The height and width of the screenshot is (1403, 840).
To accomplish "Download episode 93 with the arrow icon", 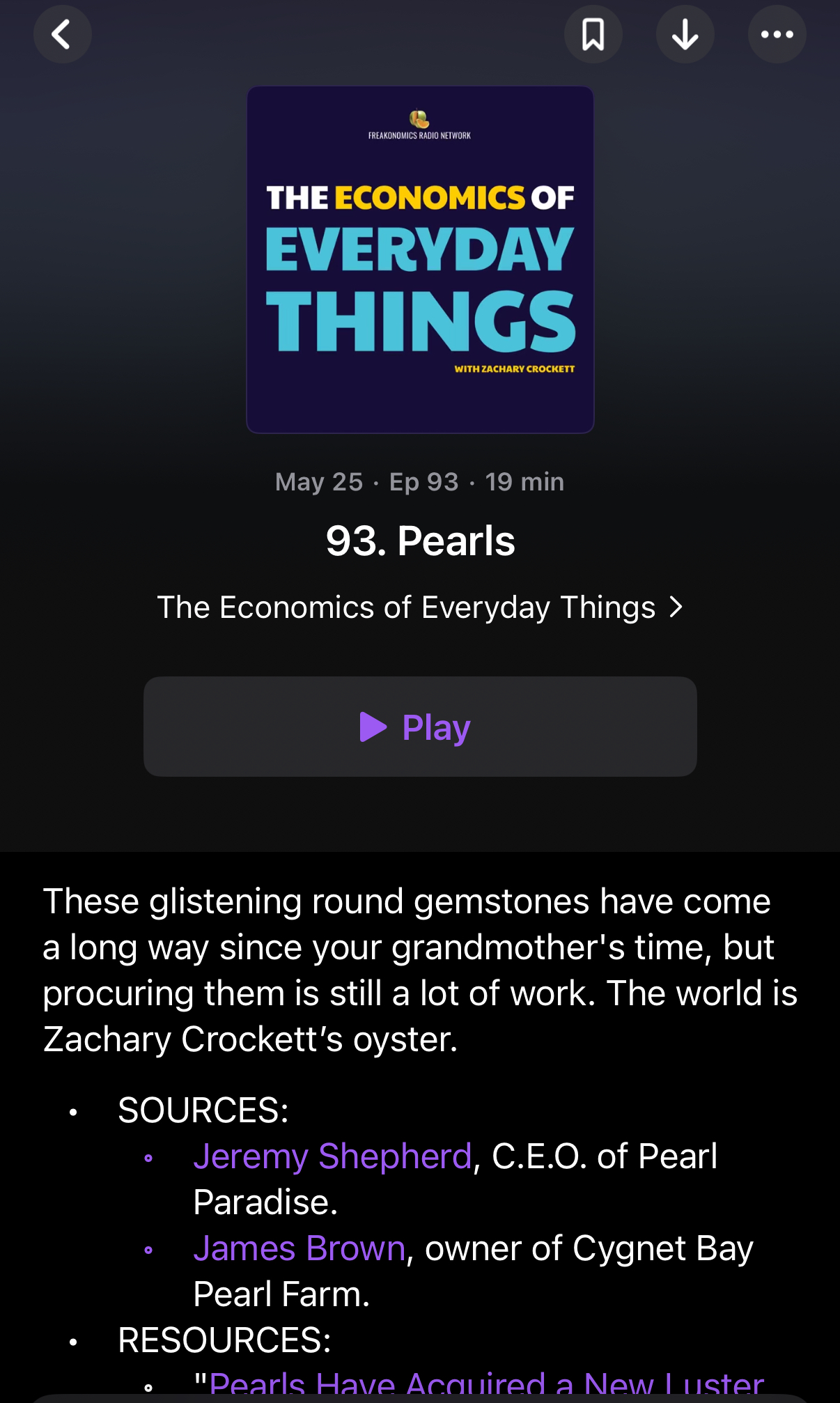I will (685, 35).
